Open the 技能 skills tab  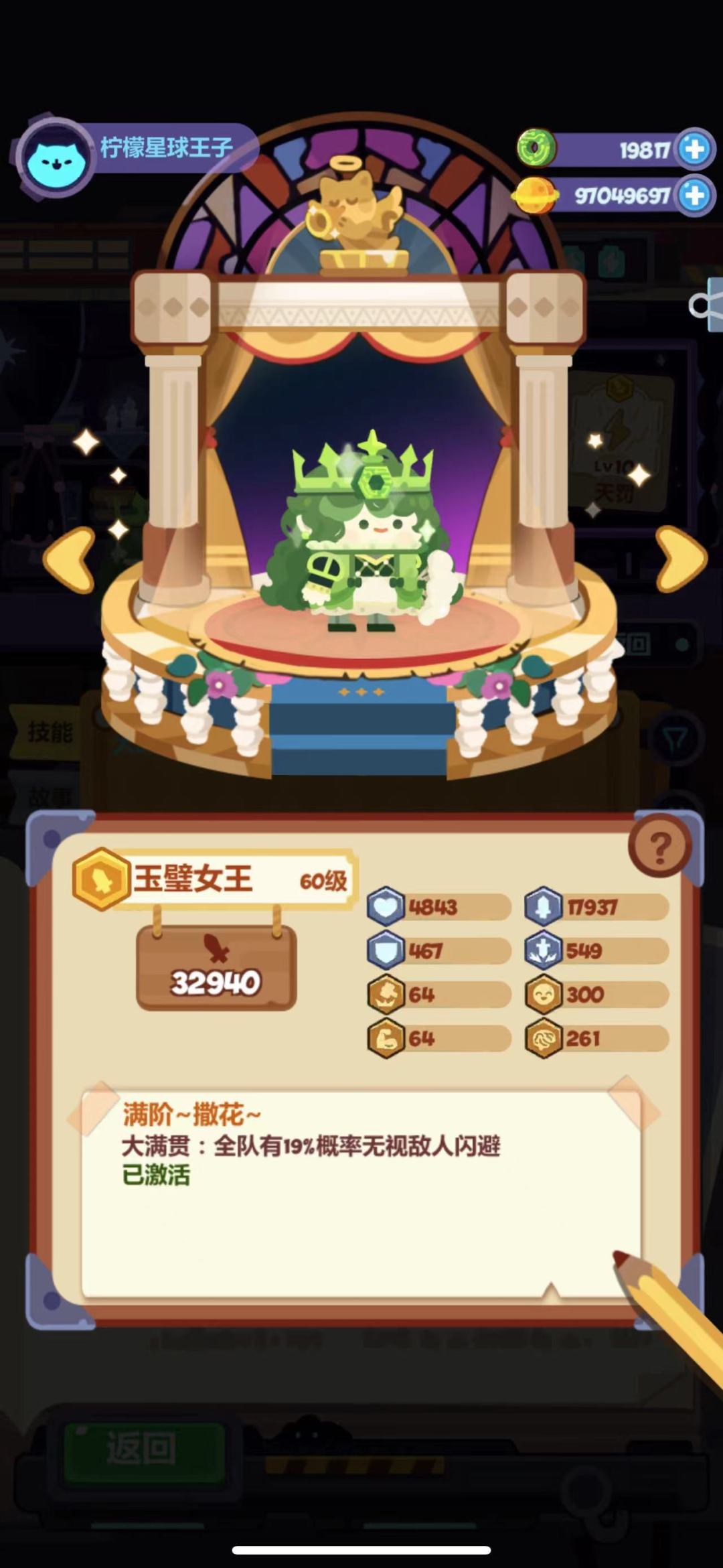50,732
